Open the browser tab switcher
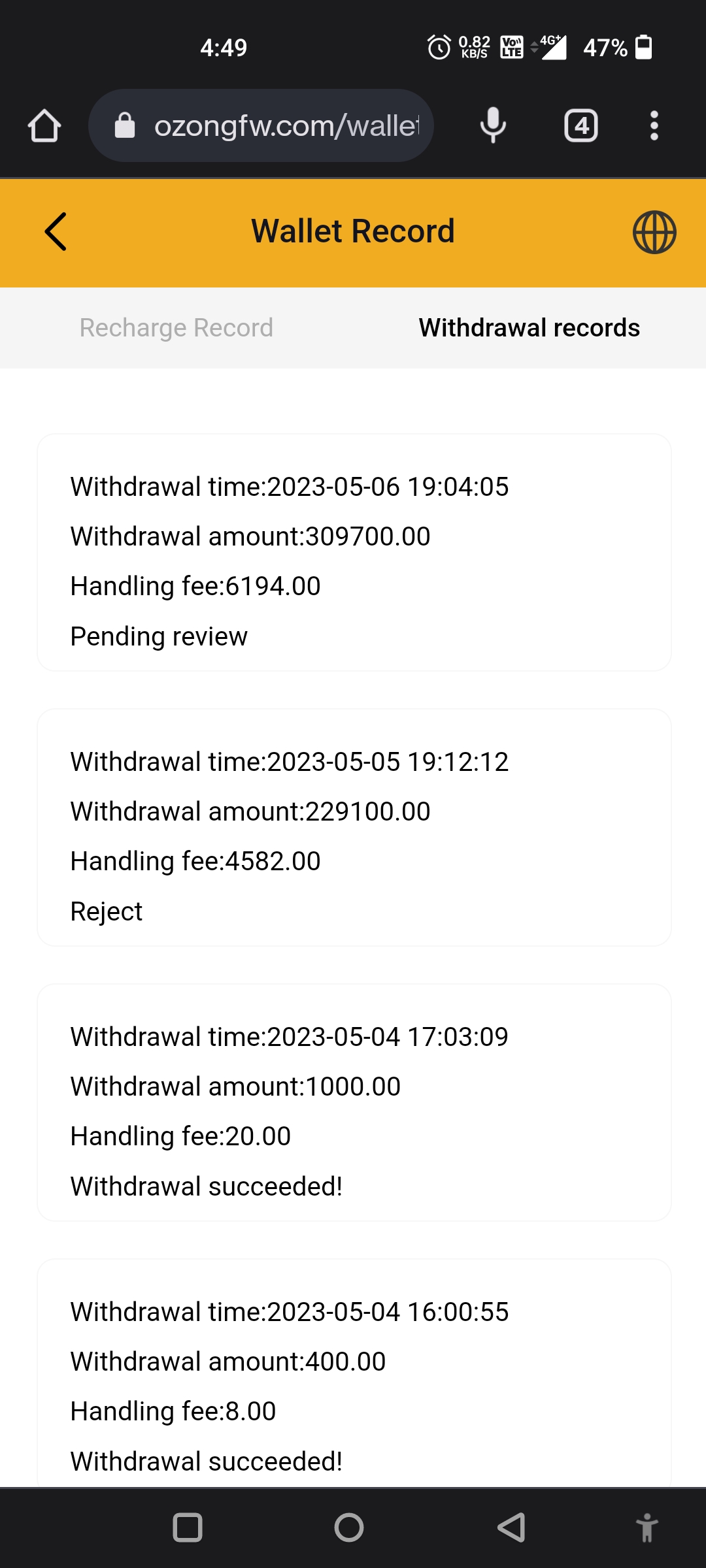The width and height of the screenshot is (706, 1568). (580, 125)
